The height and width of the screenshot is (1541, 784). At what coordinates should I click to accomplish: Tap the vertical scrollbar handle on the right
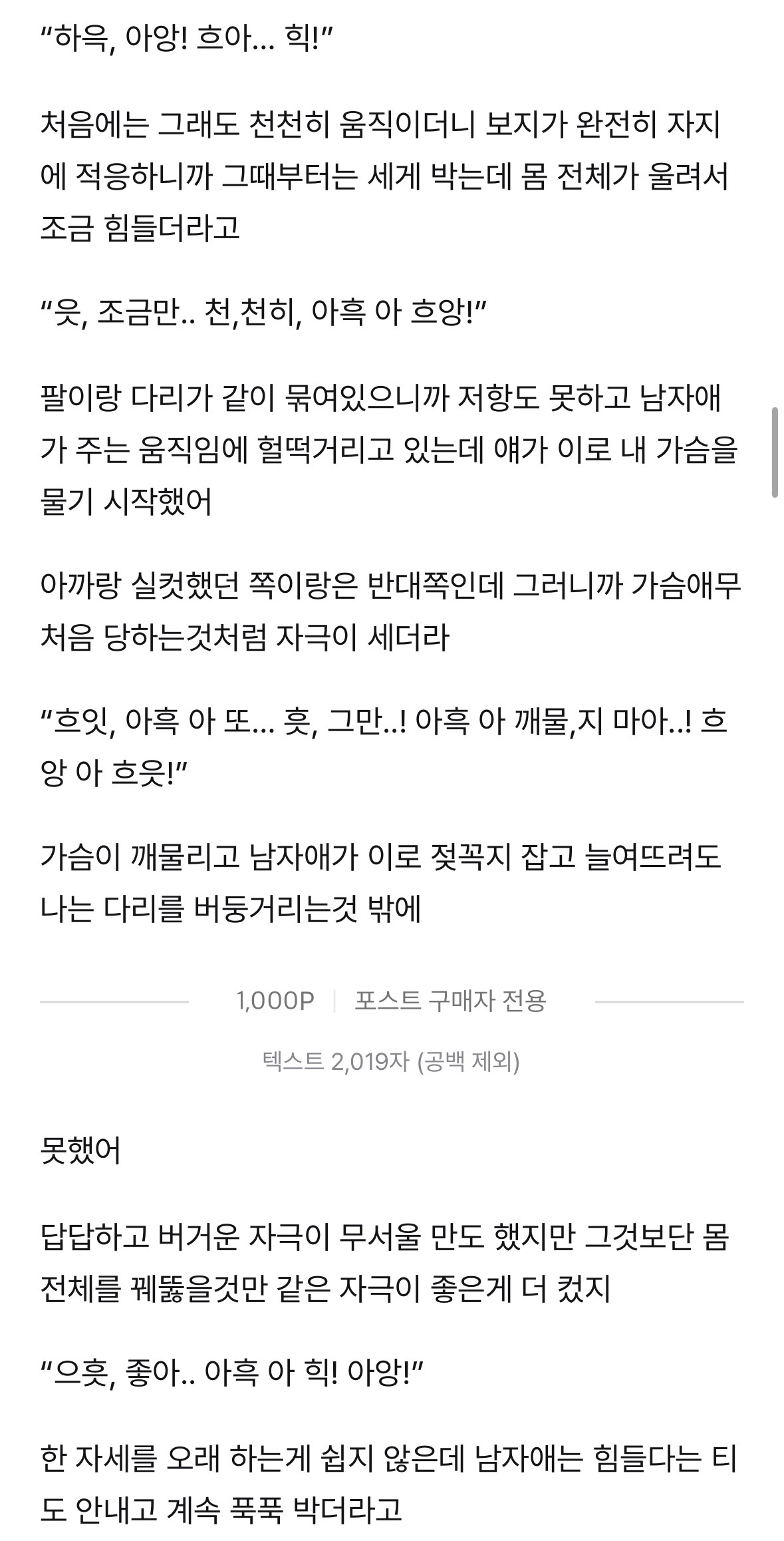(x=775, y=453)
